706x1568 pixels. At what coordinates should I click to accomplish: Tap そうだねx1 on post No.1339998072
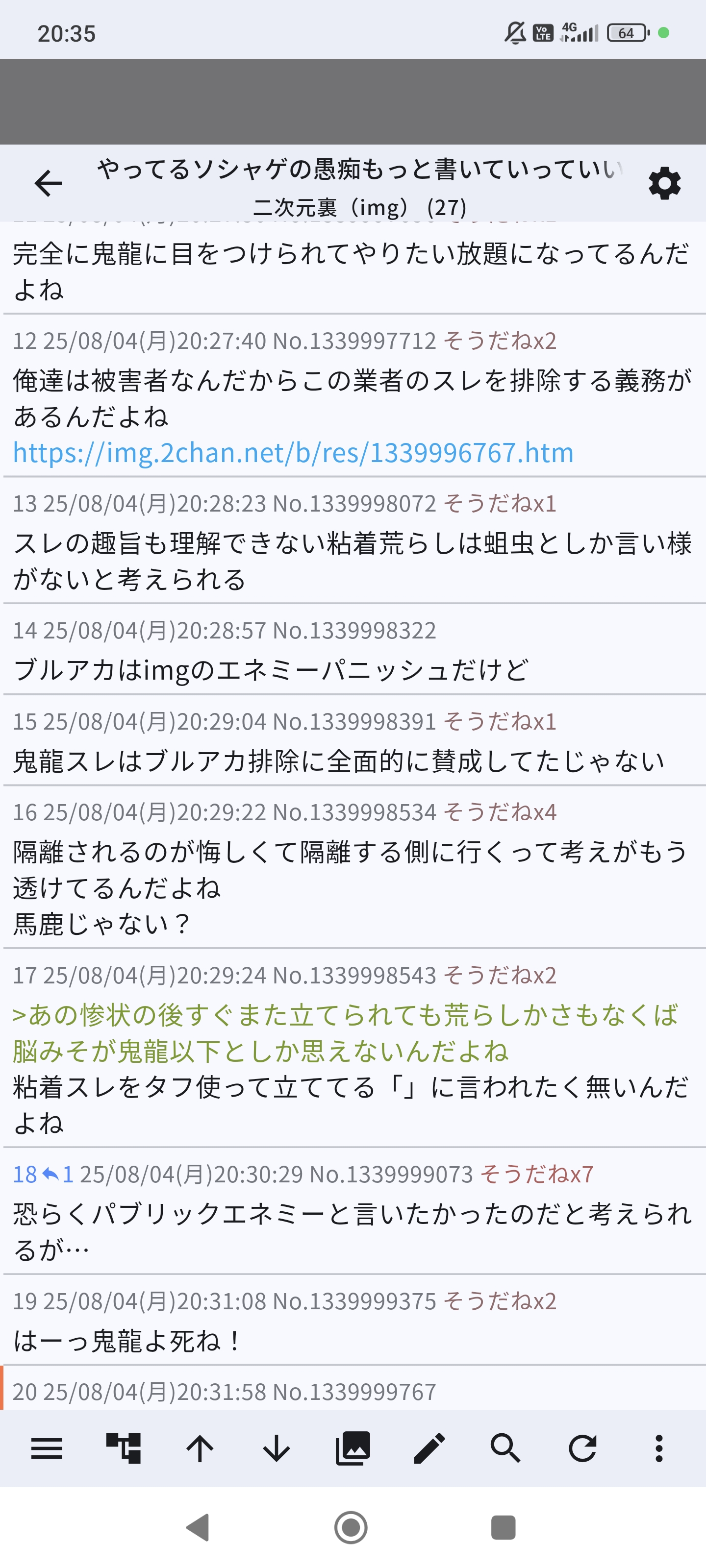(500, 503)
